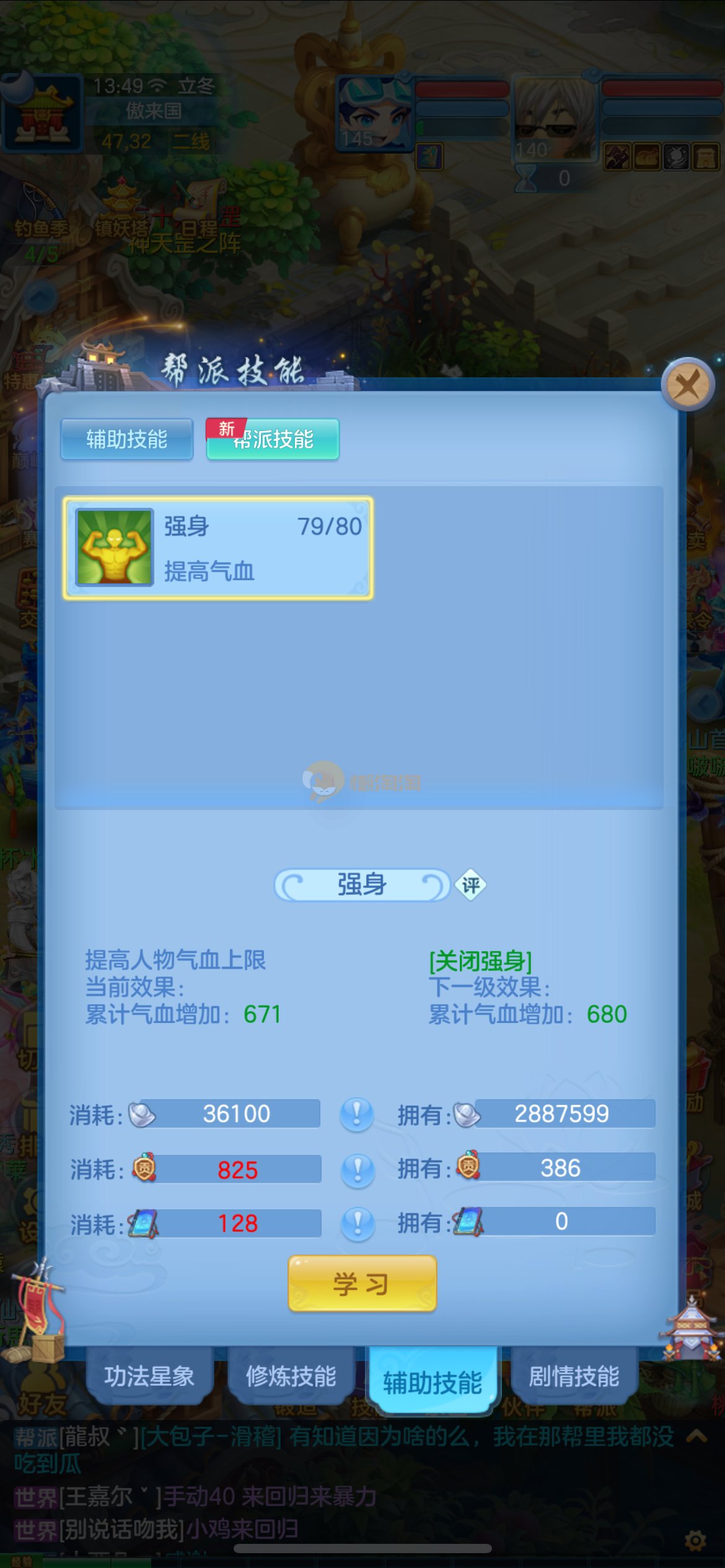Select the 强身 skill card
The width and height of the screenshot is (725, 1568).
click(x=218, y=548)
